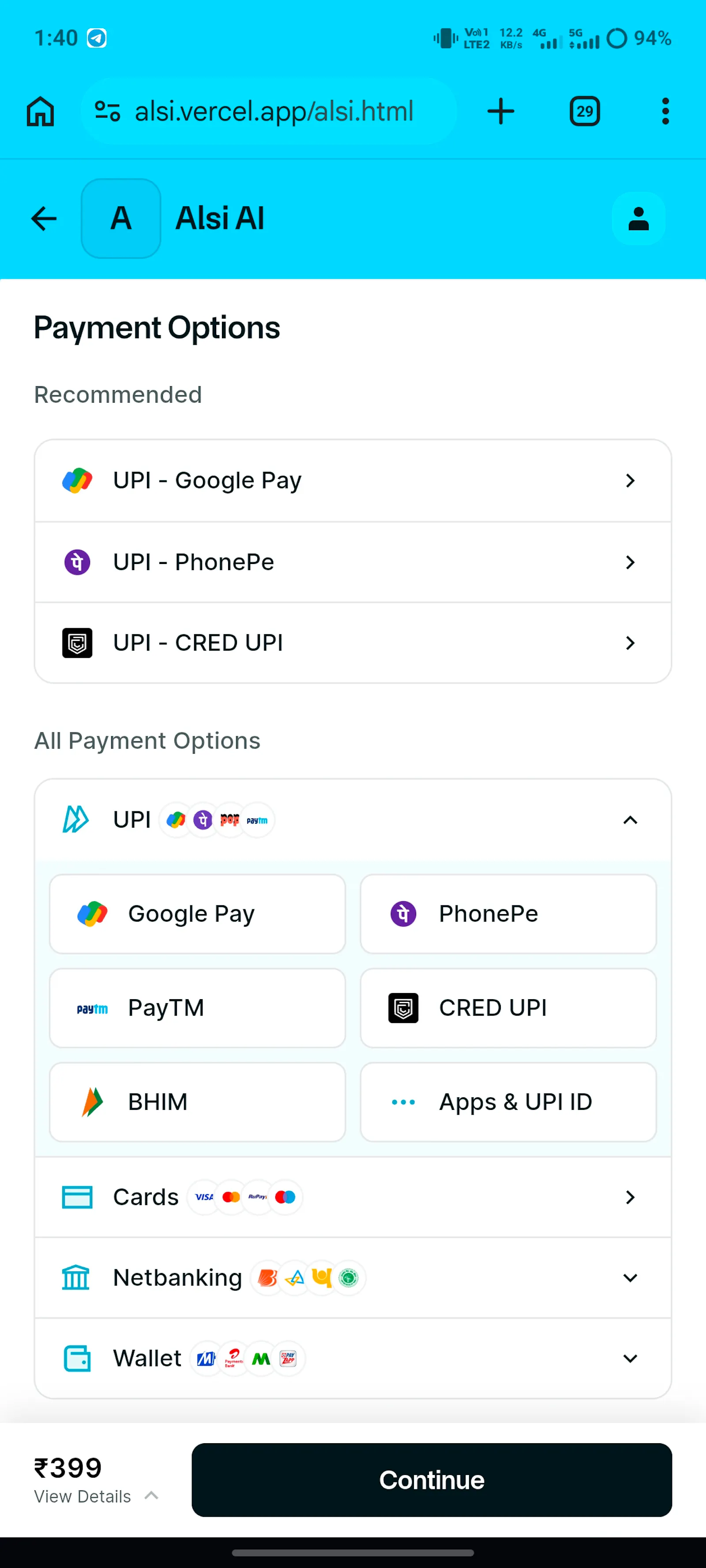Open Apps & UPI ID option
The height and width of the screenshot is (1568, 706).
(508, 1102)
